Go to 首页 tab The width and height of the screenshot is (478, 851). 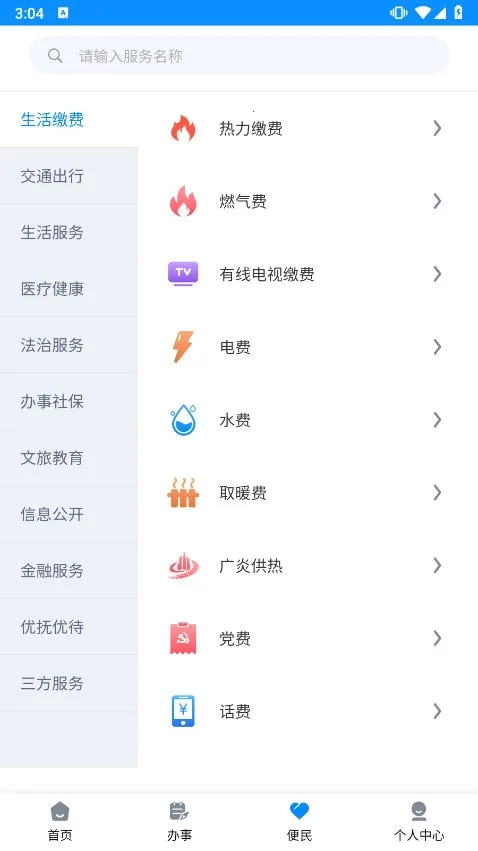60,822
